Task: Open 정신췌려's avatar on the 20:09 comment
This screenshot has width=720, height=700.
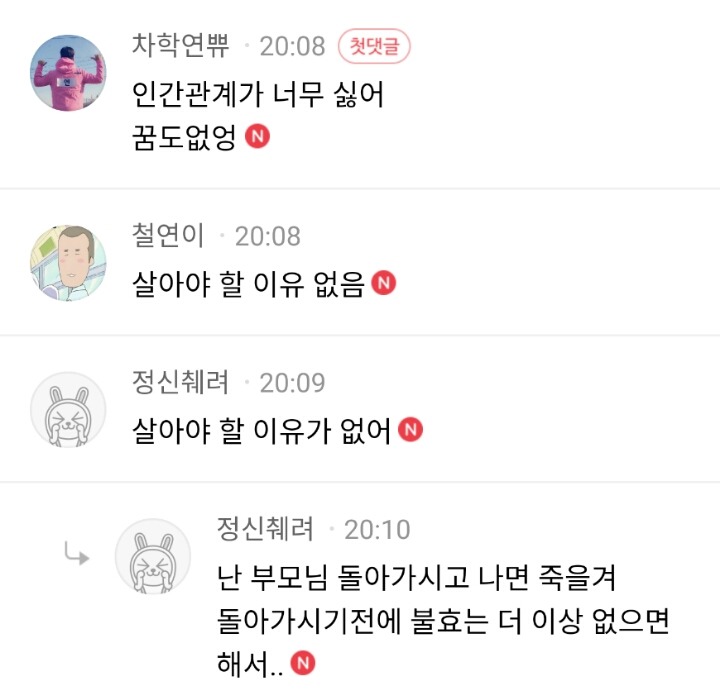Action: click(68, 410)
